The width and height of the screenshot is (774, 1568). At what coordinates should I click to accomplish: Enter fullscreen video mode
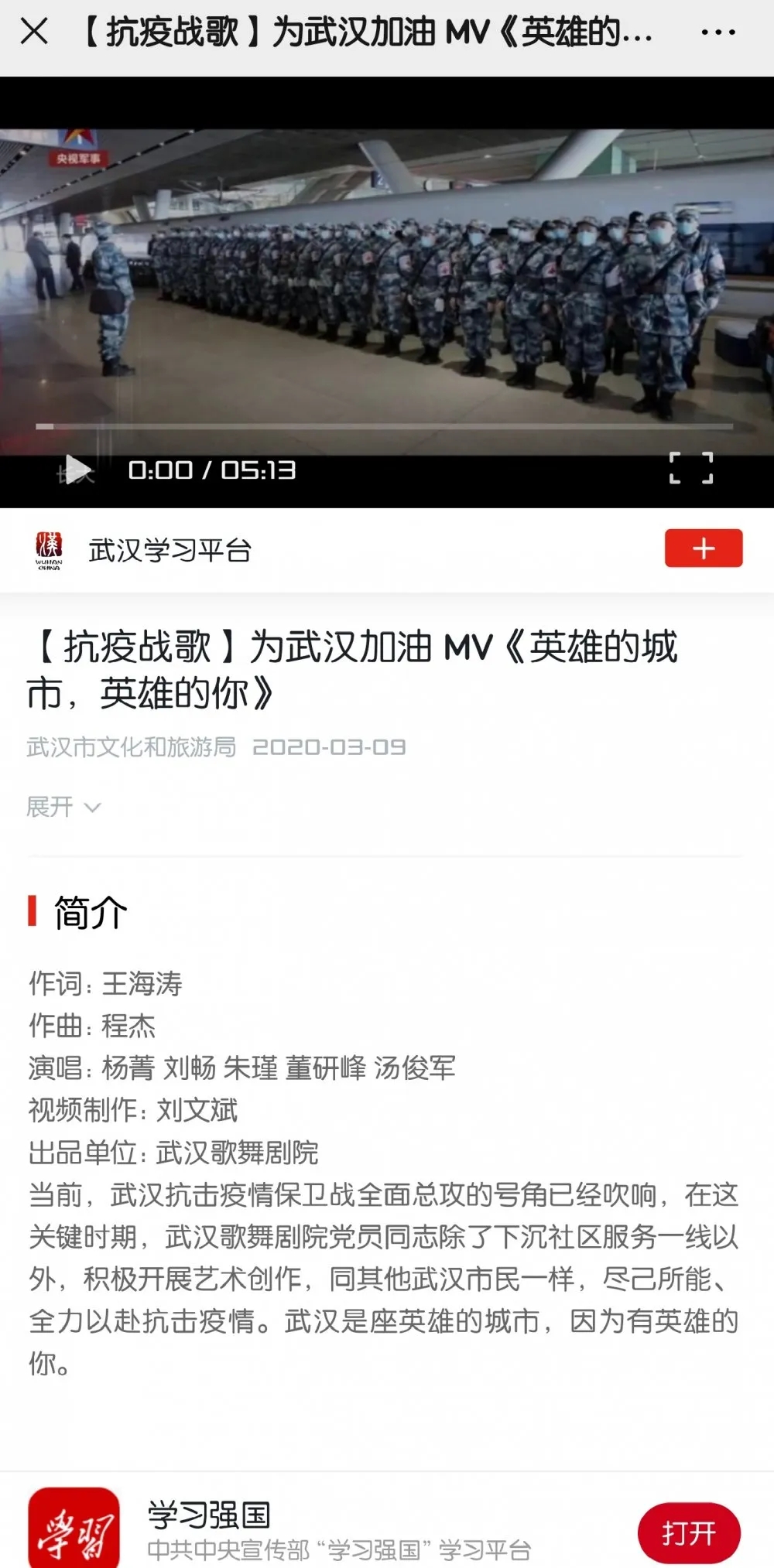pyautogui.click(x=690, y=468)
